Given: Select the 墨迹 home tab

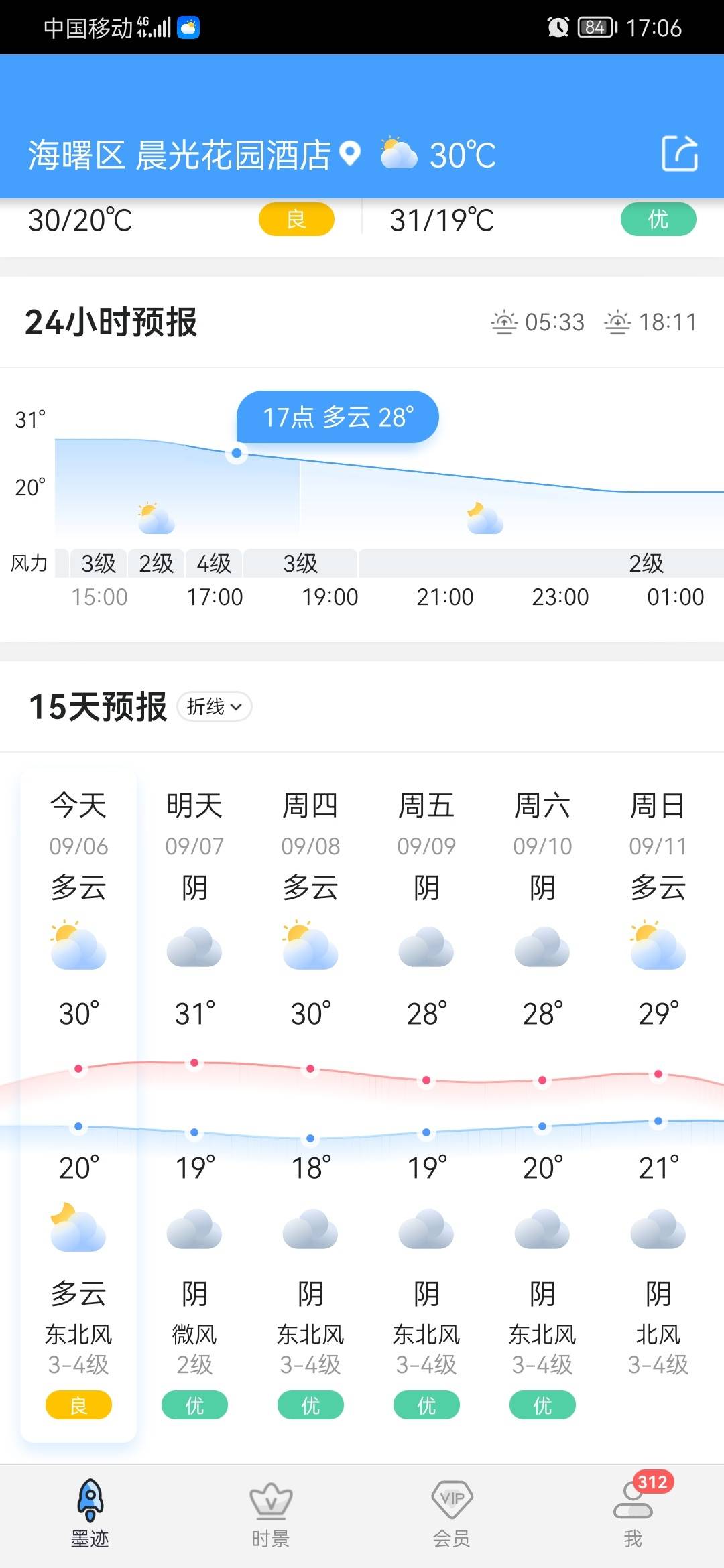Looking at the screenshot, I should [90, 1514].
